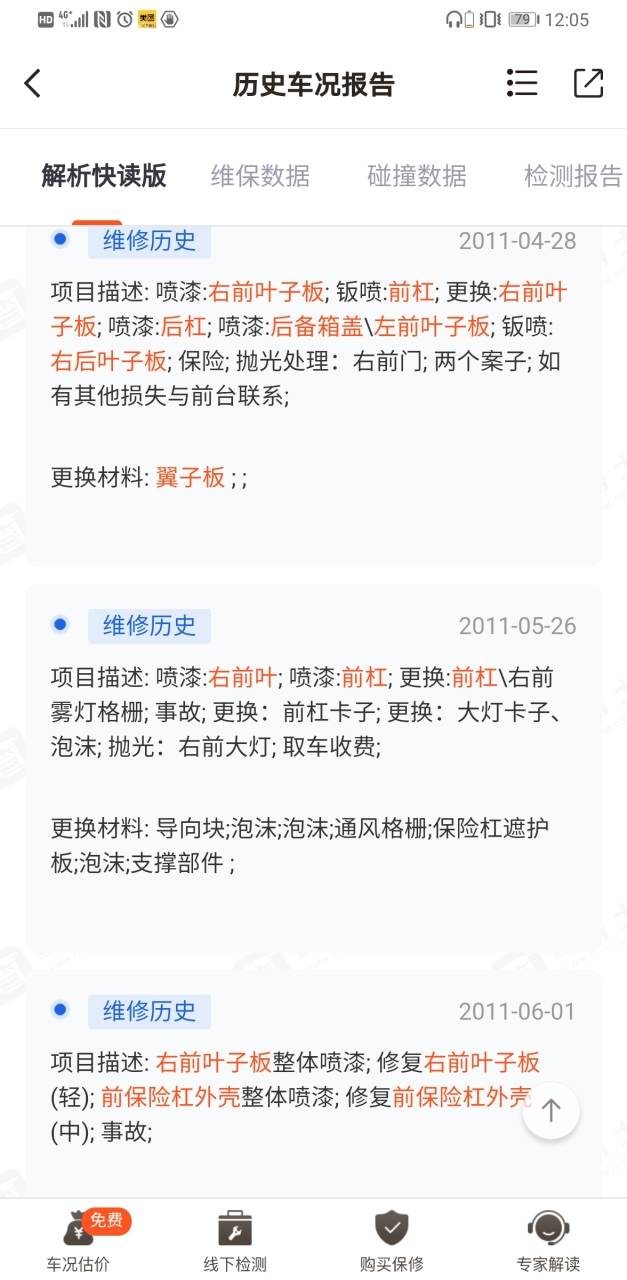Tap the scroll-to-top arrow button

[551, 1110]
